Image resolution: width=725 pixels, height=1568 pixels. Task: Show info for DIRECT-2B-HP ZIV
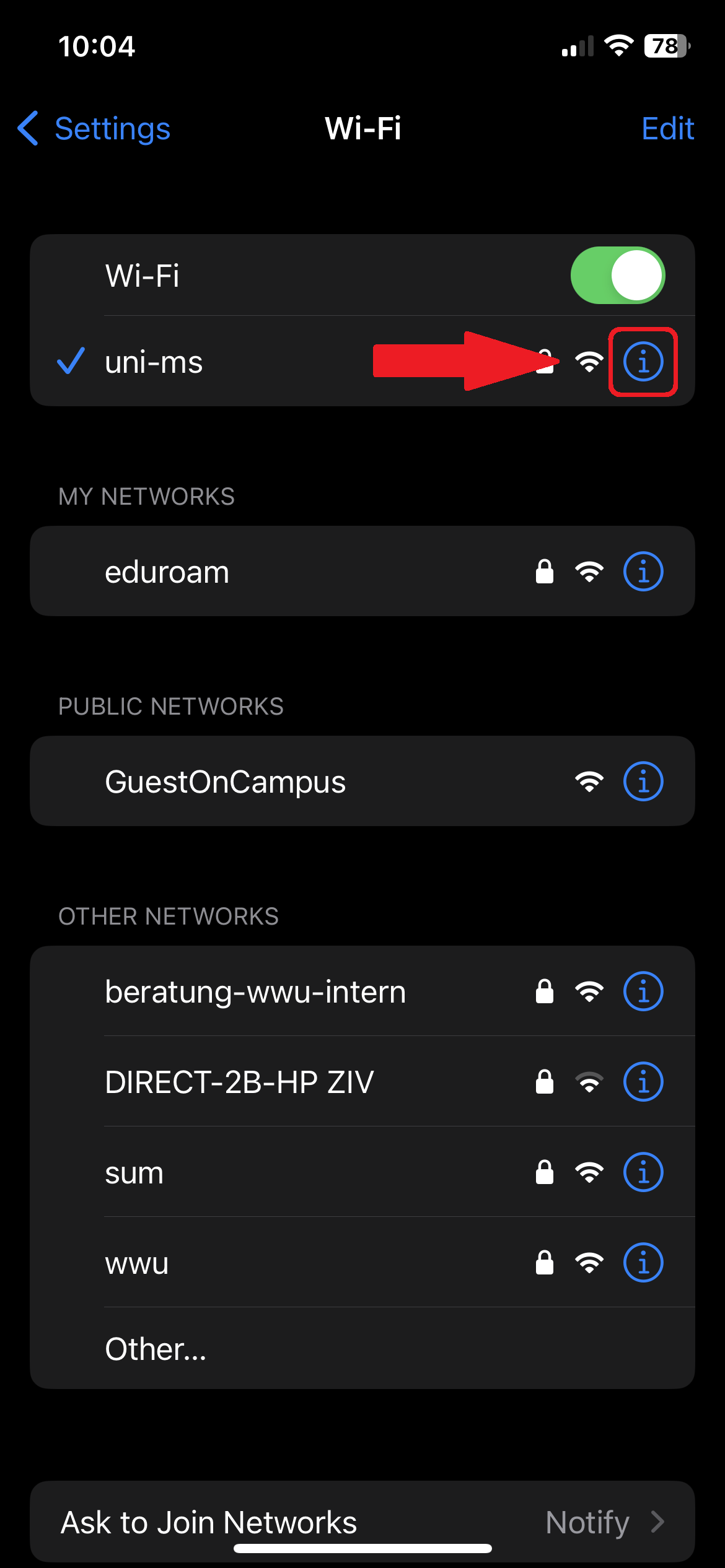(x=643, y=1082)
